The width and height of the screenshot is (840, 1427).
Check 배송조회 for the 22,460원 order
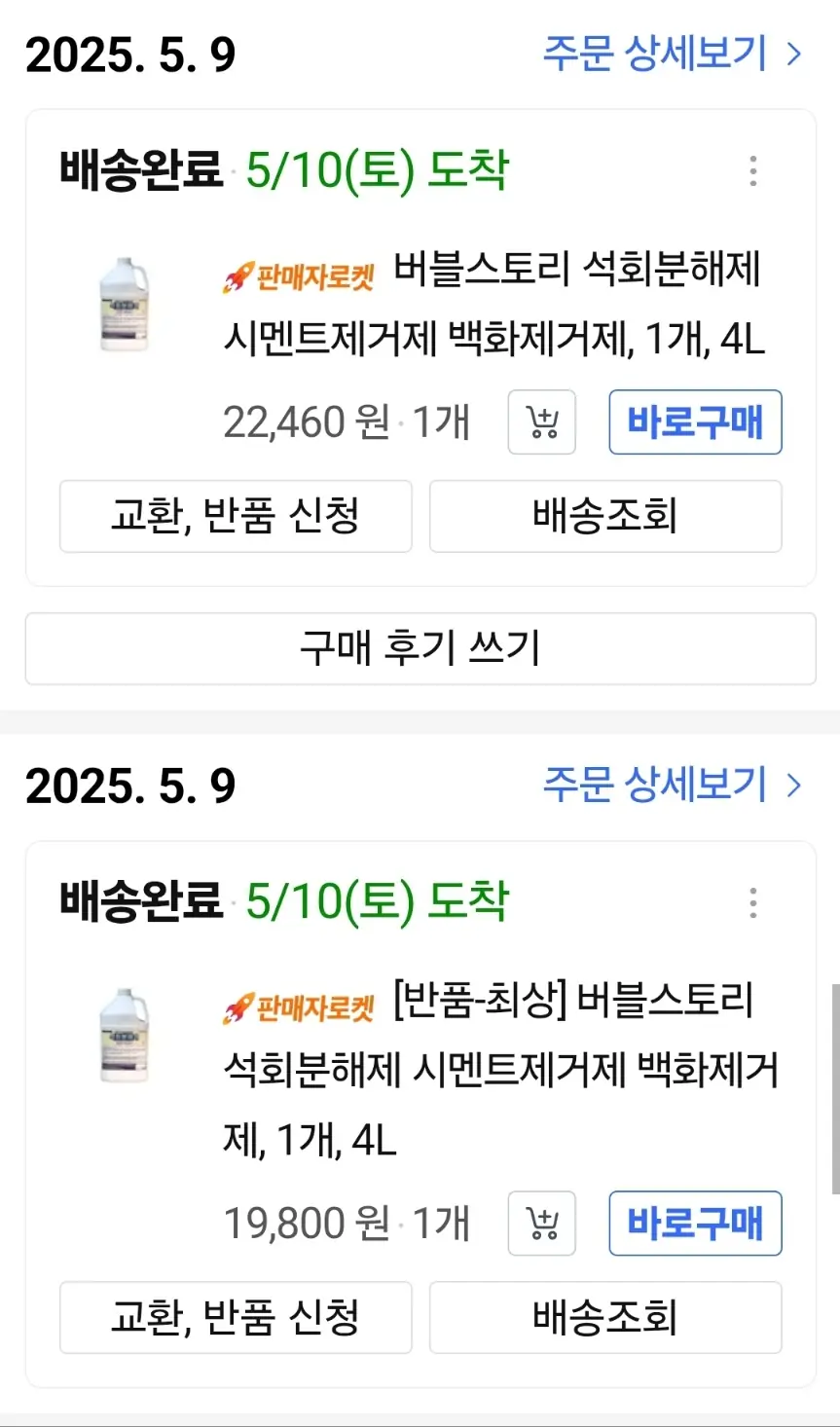[604, 516]
